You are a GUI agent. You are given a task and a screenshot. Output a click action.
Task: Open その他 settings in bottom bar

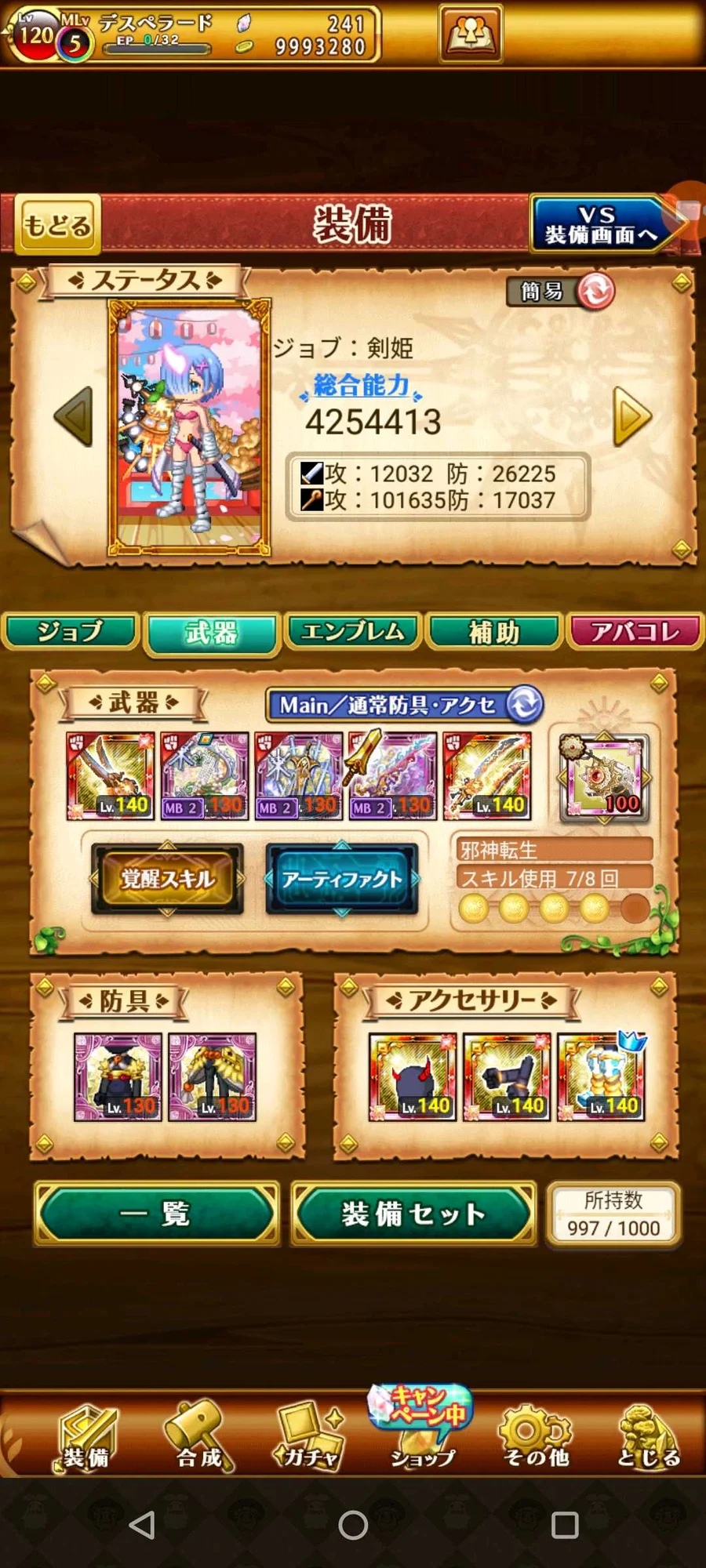[537, 1436]
